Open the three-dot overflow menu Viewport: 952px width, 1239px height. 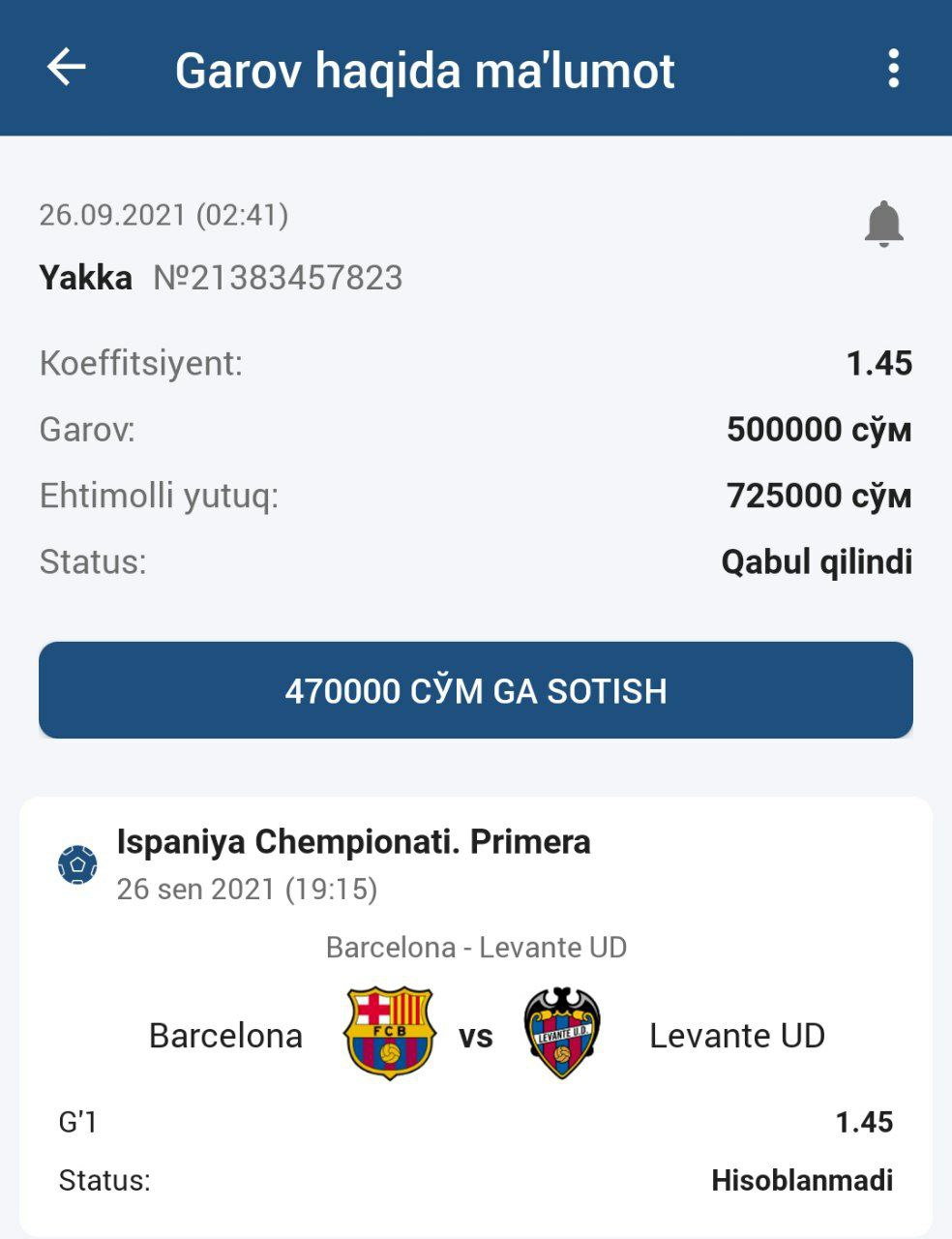pyautogui.click(x=893, y=69)
